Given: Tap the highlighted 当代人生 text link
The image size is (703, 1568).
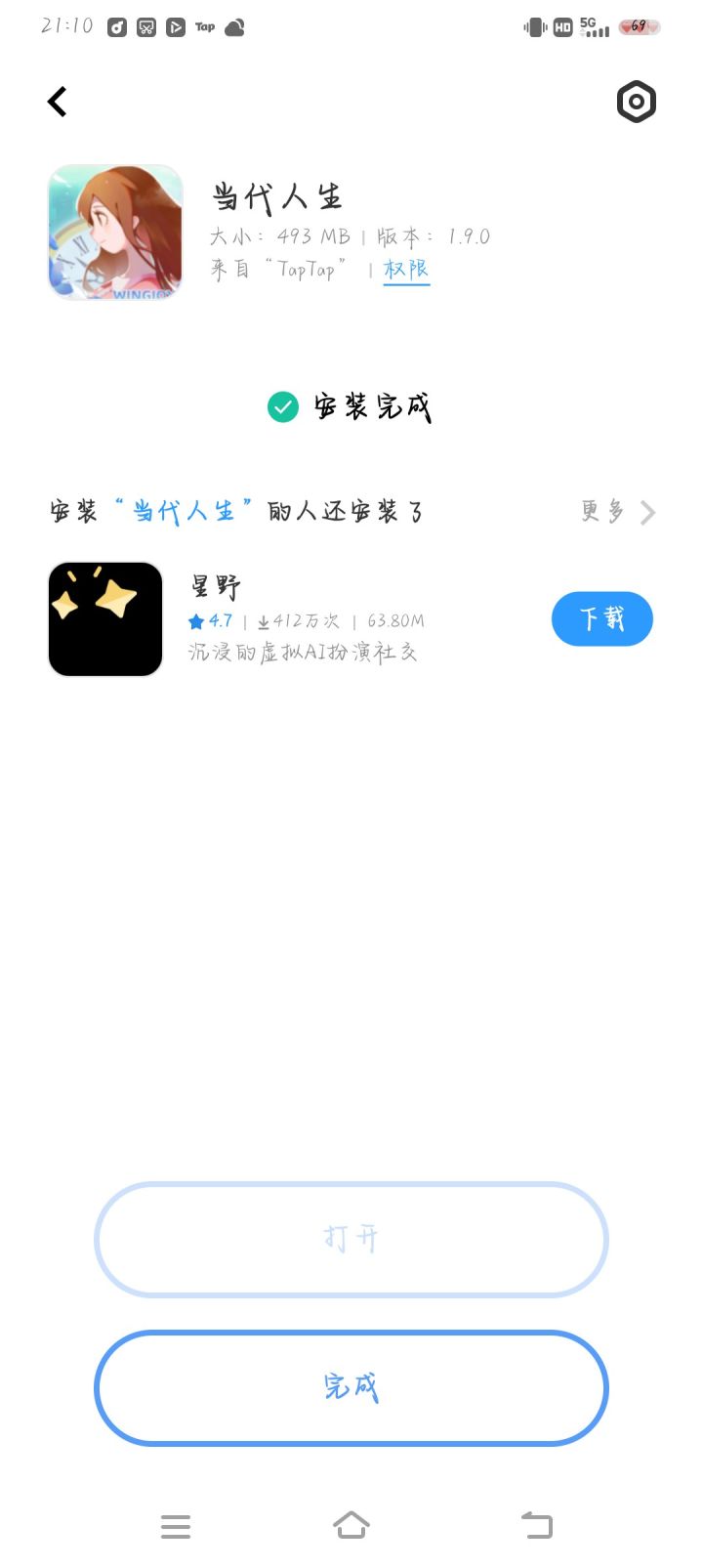Looking at the screenshot, I should coord(182,510).
